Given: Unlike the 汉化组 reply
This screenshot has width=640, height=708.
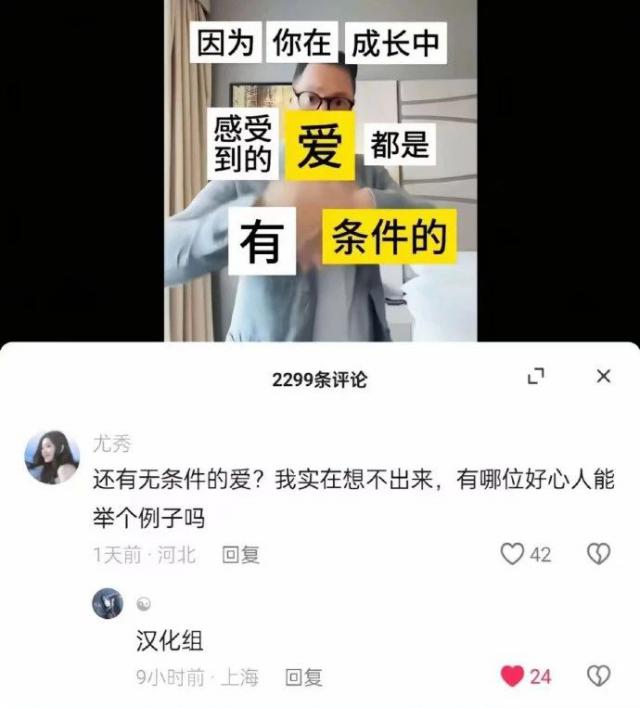Looking at the screenshot, I should [x=513, y=675].
